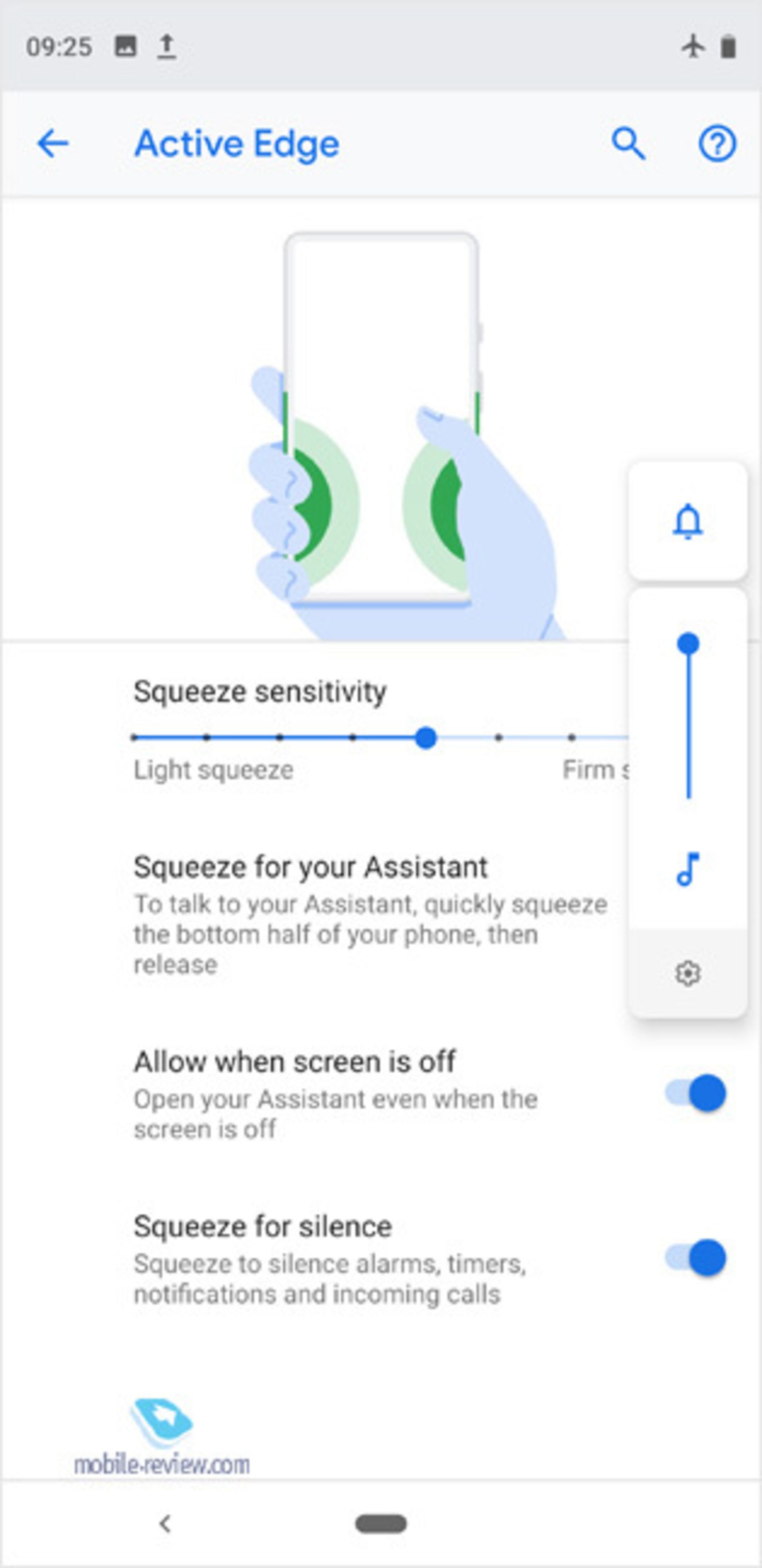Viewport: 762px width, 1568px height.
Task: Go to home via navigation pill
Action: [x=381, y=1524]
